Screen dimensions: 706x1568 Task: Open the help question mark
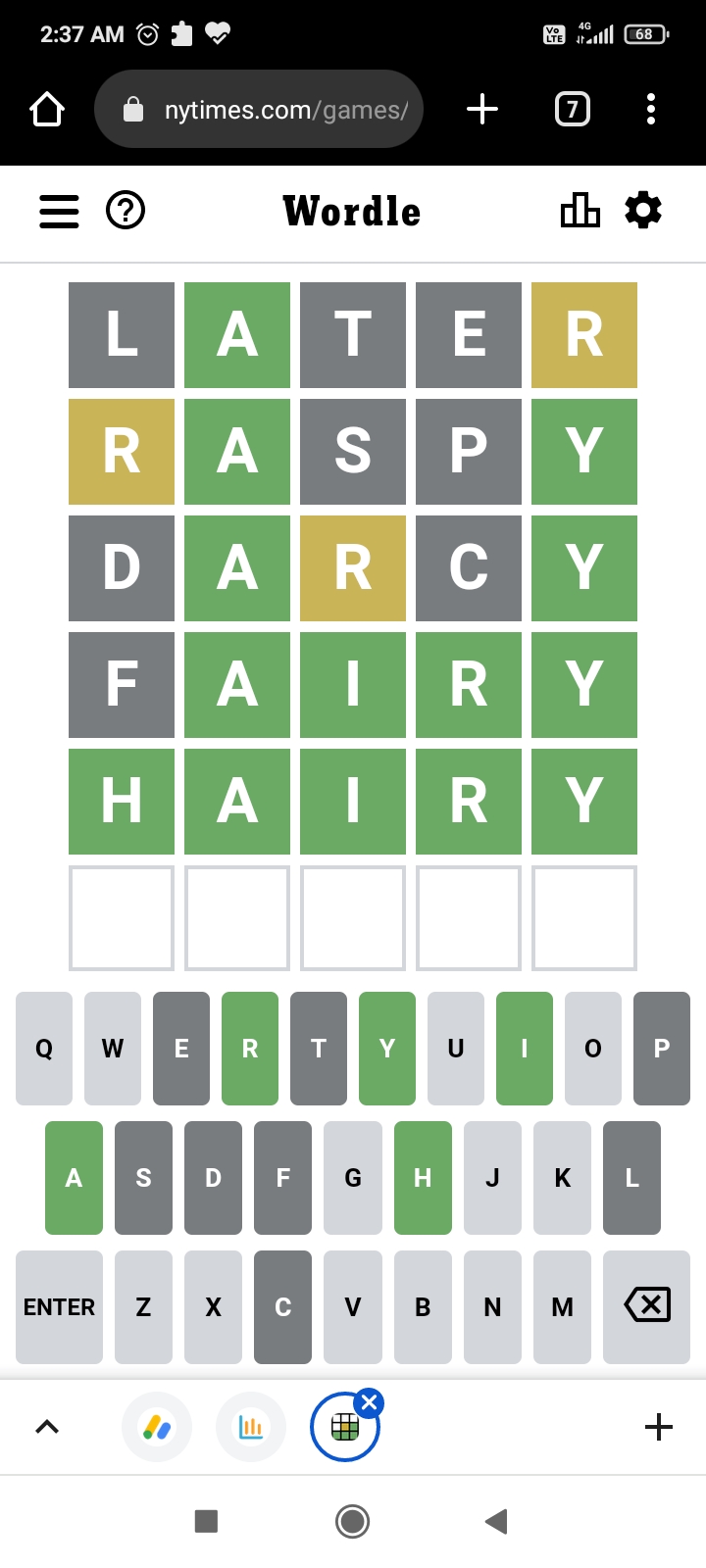pyautogui.click(x=126, y=211)
